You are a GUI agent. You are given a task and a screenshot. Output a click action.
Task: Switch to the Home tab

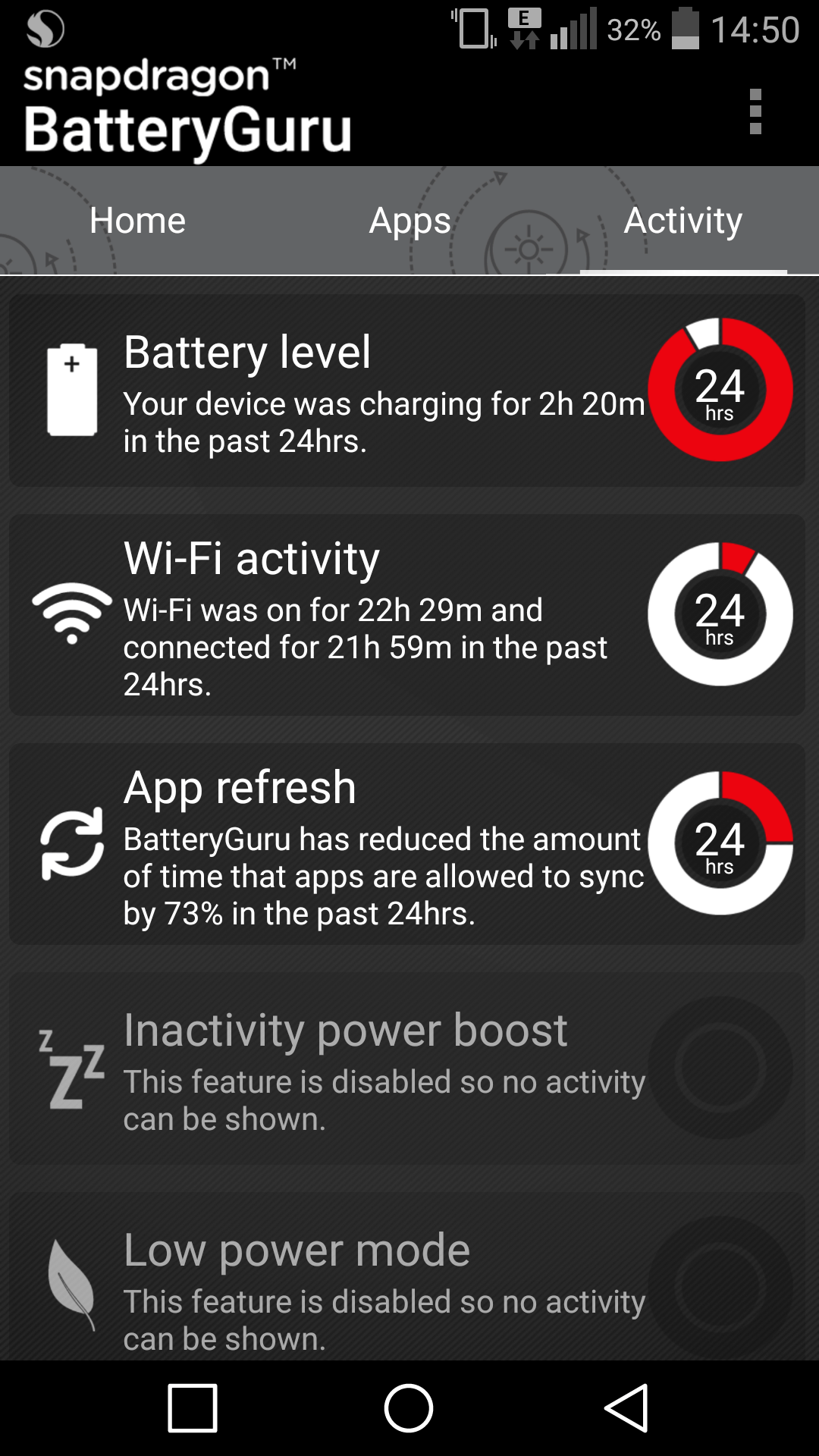[x=137, y=221]
